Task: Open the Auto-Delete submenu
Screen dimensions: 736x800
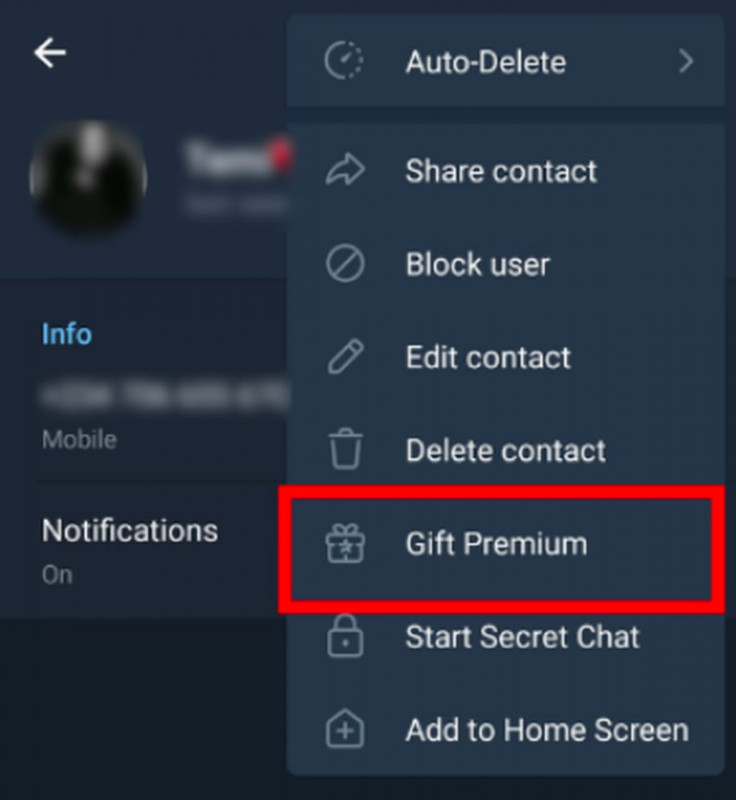Action: [x=505, y=62]
